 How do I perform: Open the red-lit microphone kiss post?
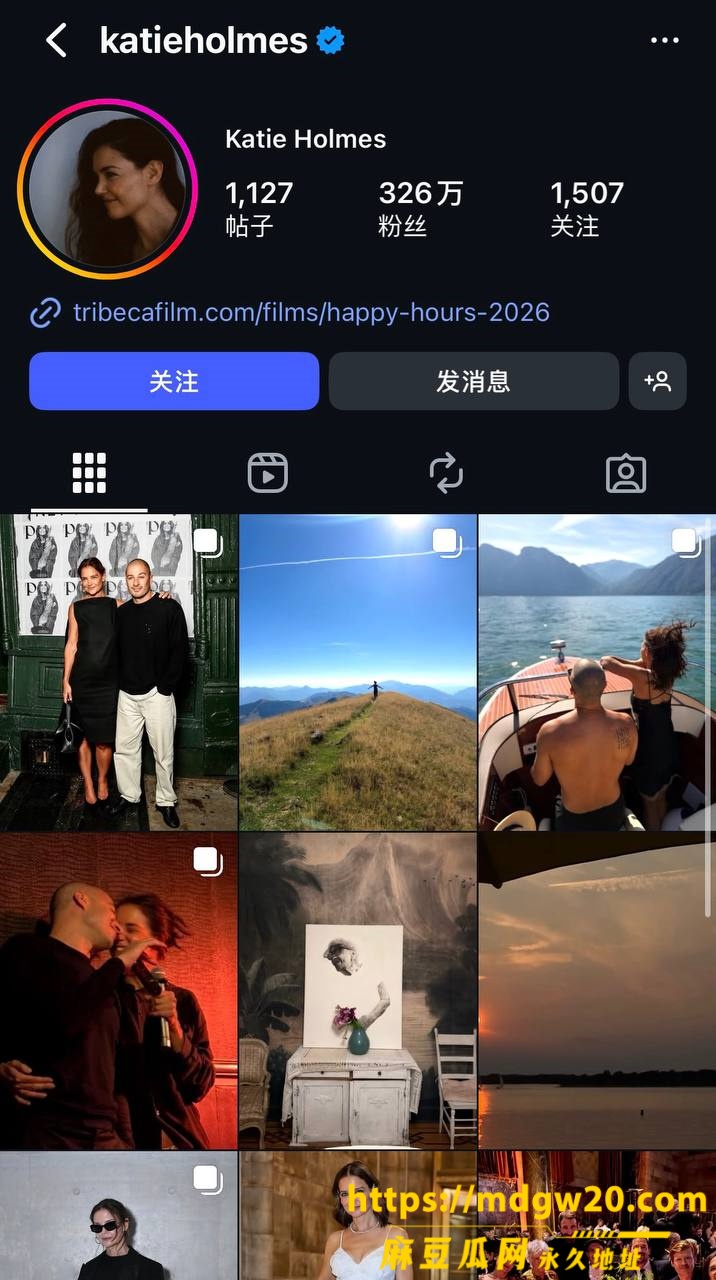(x=119, y=991)
